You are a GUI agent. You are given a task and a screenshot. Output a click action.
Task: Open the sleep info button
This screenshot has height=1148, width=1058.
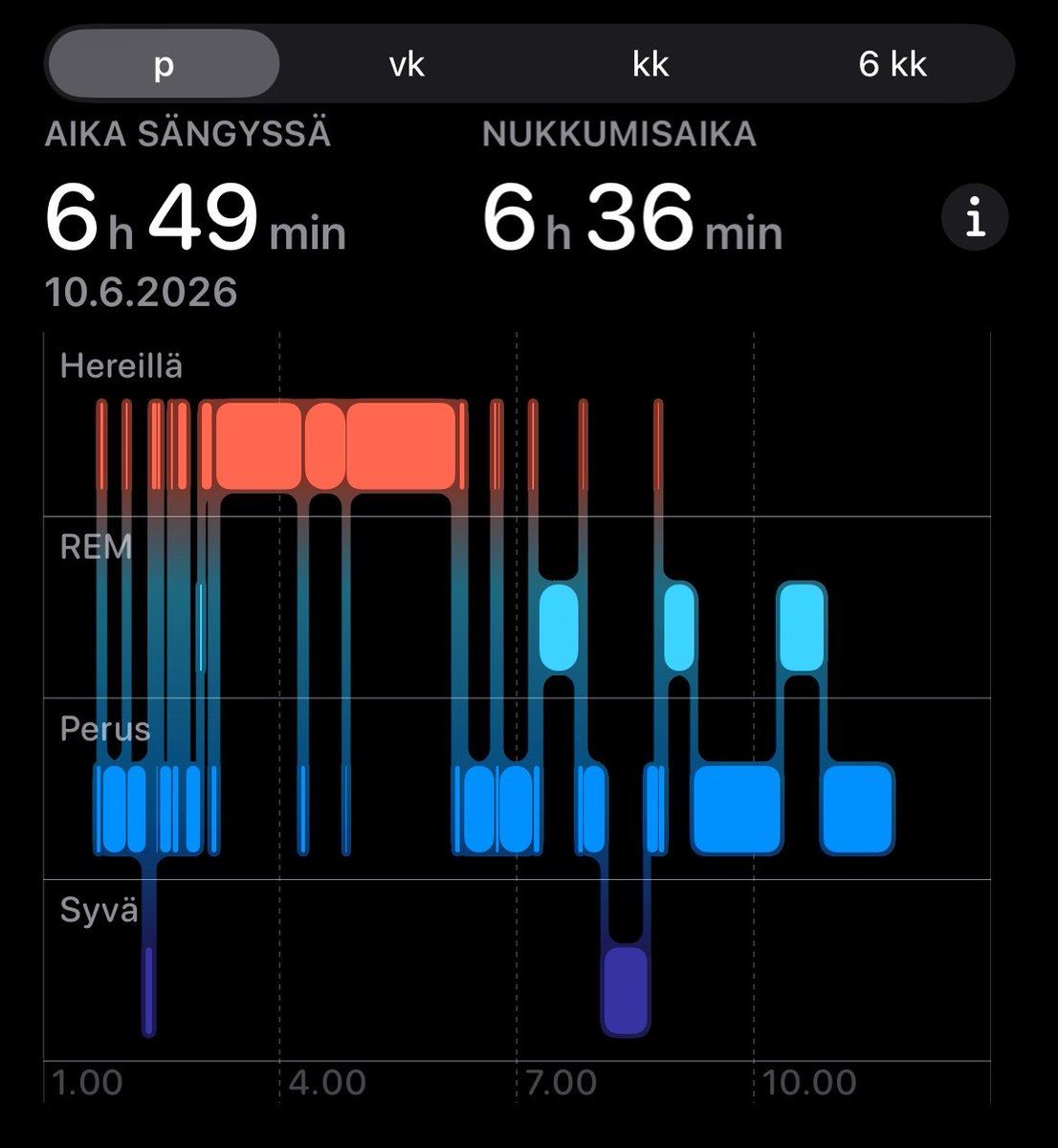tap(975, 218)
